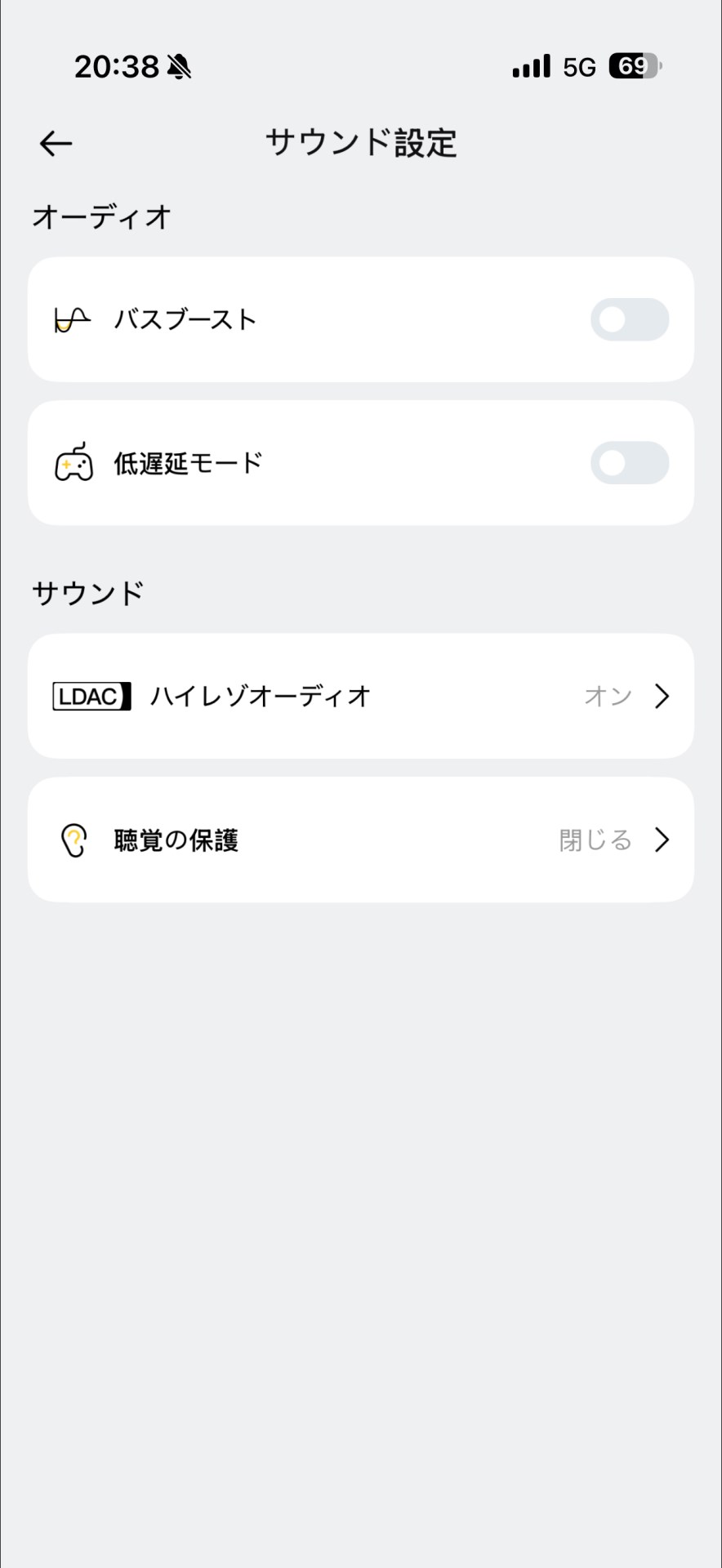Go back from サウンド設定 screen
This screenshot has width=722, height=1568.
pyautogui.click(x=56, y=144)
